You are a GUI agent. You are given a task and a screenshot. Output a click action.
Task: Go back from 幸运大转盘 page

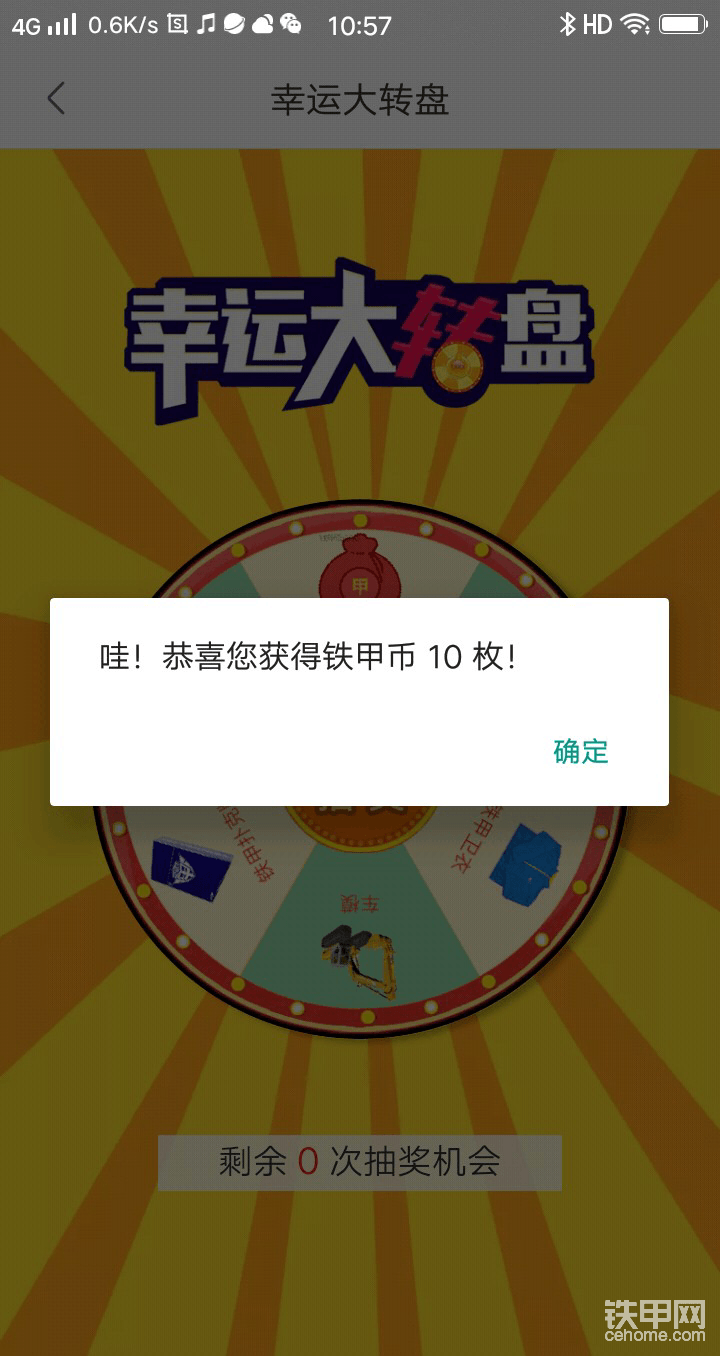click(55, 98)
